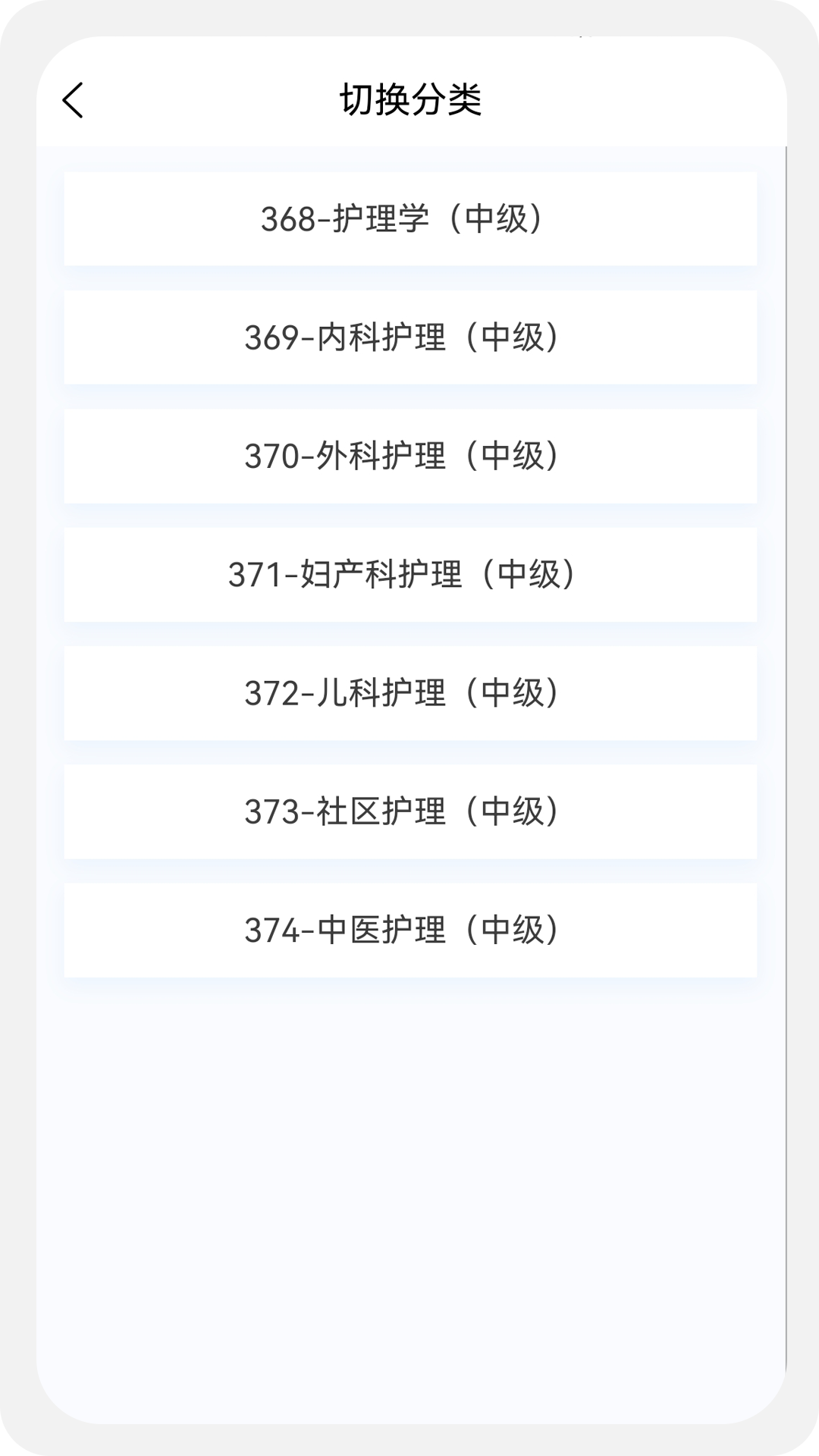819x1456 pixels.
Task: Return to previous screen via back arrow
Action: pos(74,100)
